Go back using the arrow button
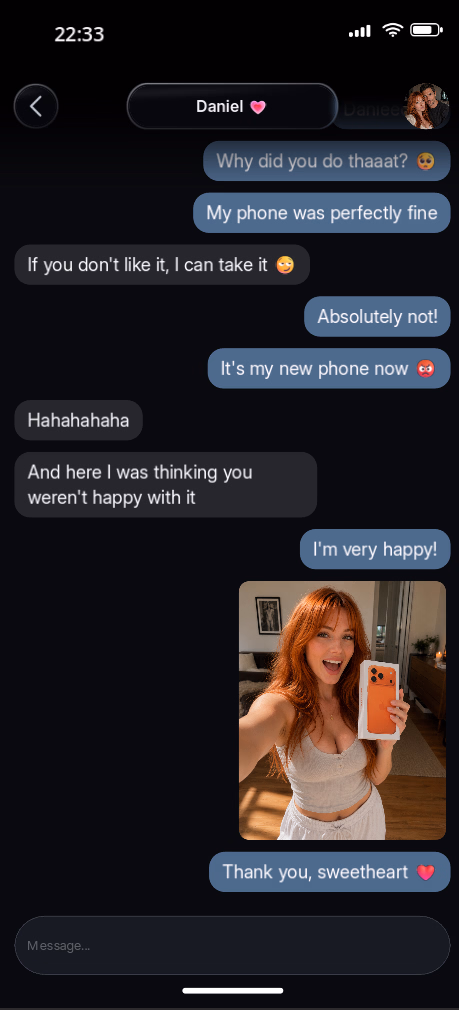Screen dimensions: 459x1010 (x=36, y=106)
